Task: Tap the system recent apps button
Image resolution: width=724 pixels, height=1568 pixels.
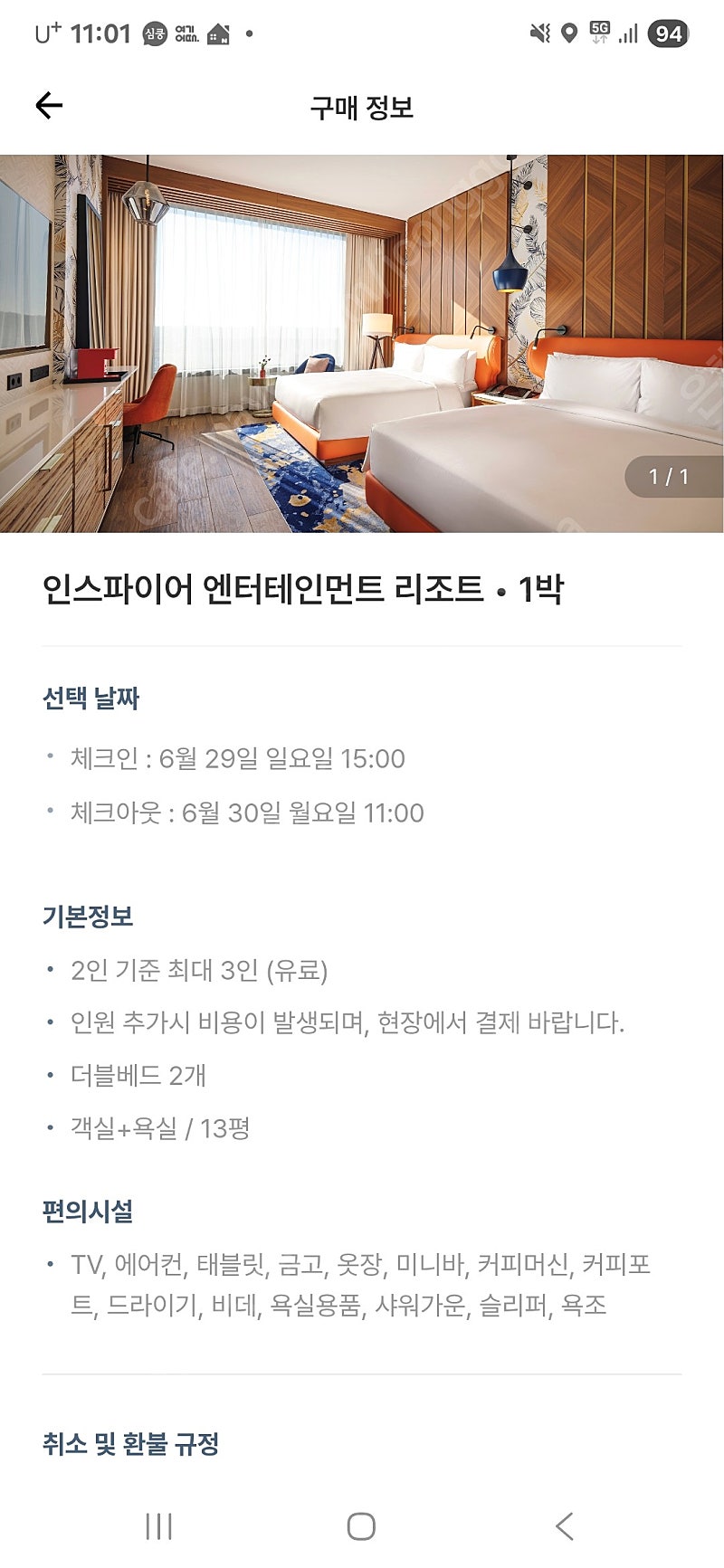Action: 159,1526
